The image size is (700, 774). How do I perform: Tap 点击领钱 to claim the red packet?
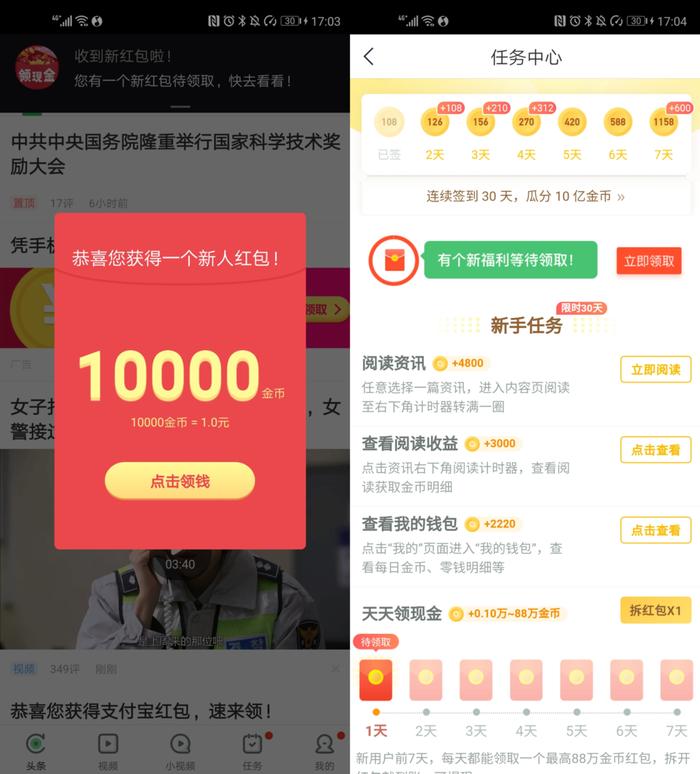point(180,481)
